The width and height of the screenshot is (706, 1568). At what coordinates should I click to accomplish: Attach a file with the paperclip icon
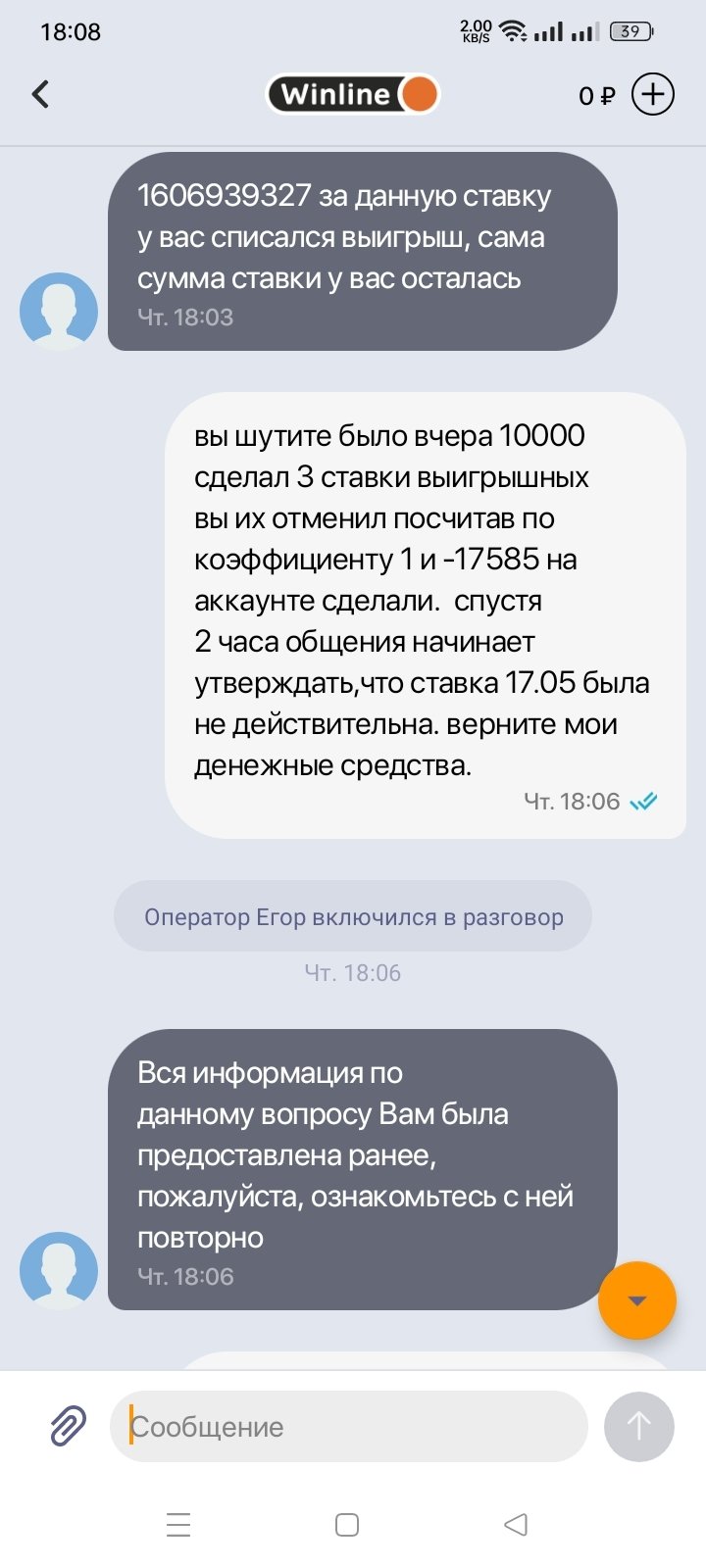point(68,1426)
